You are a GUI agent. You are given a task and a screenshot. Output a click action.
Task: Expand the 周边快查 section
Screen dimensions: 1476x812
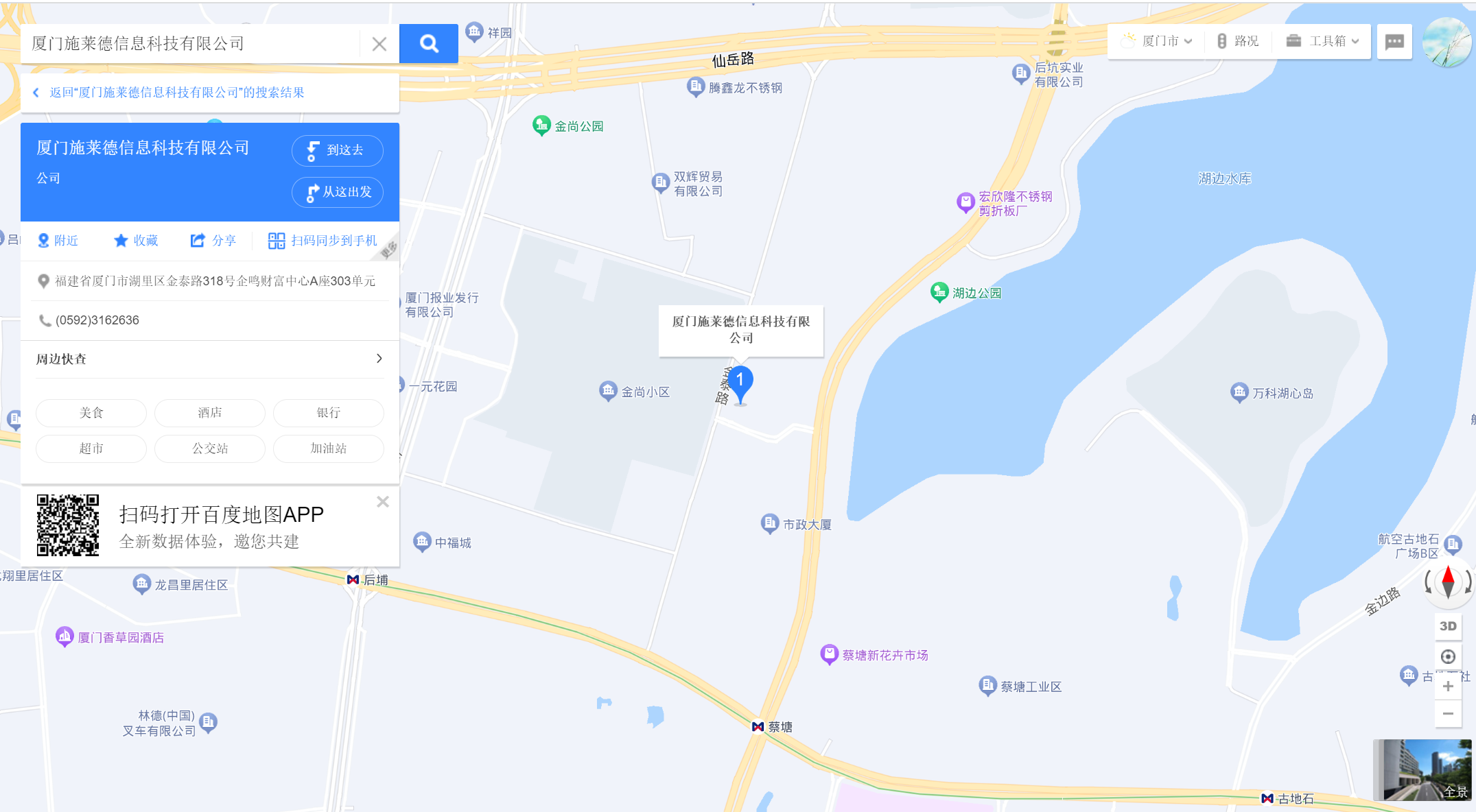click(379, 359)
